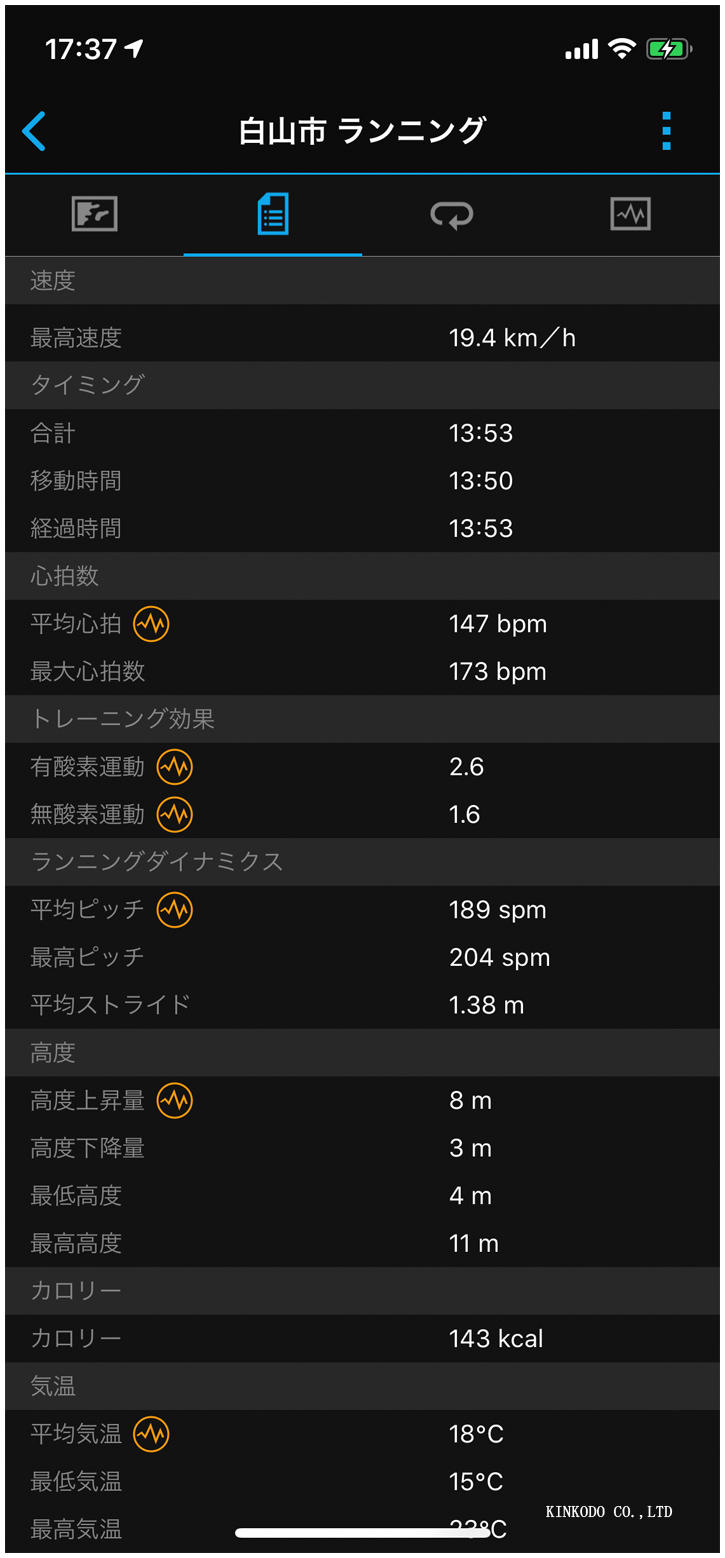
Task: Tap the chart icon beside 有酸素運動
Action: [x=175, y=767]
